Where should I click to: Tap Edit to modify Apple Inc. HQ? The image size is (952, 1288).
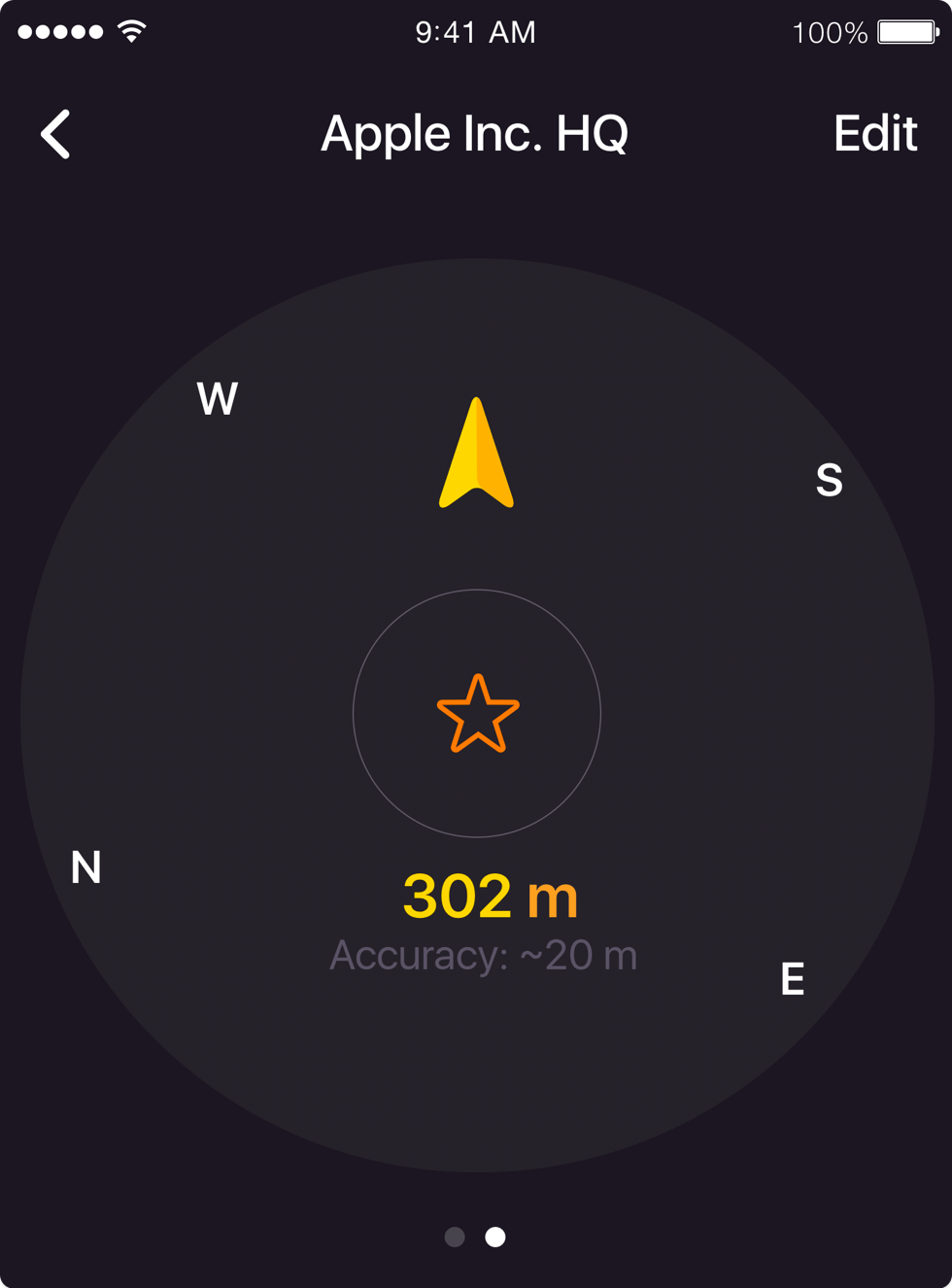coord(874,134)
